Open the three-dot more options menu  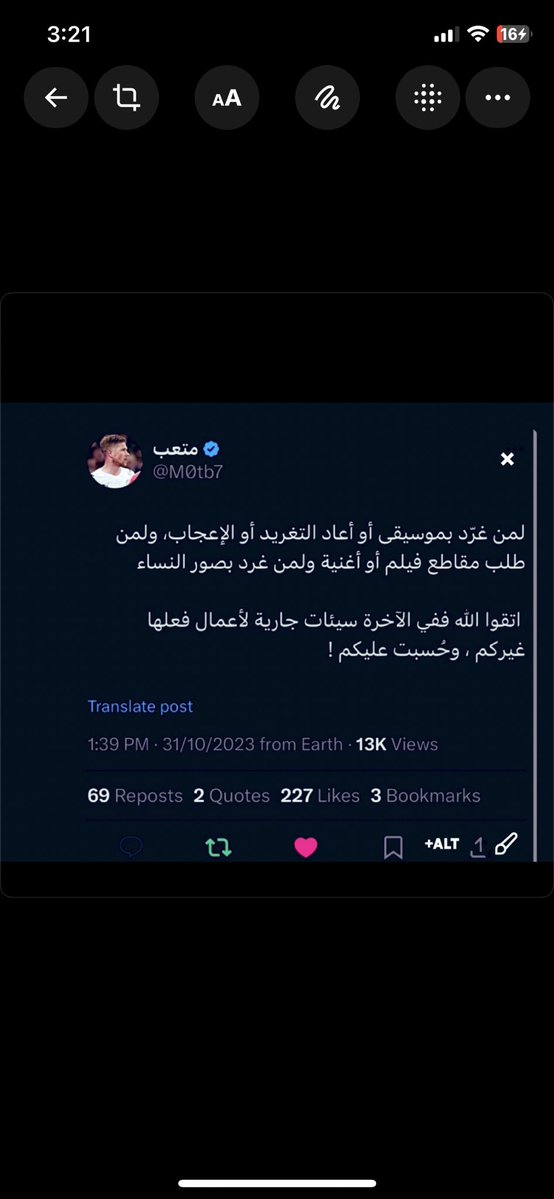pyautogui.click(x=497, y=97)
